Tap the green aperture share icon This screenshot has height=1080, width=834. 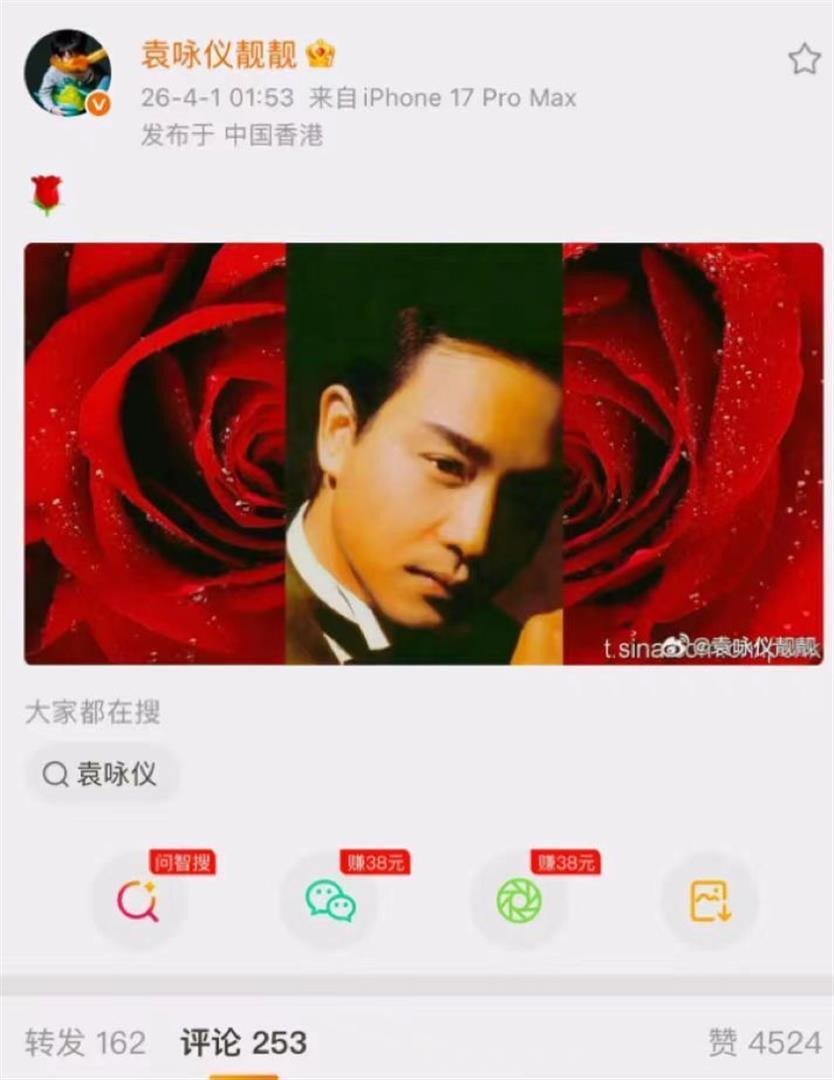520,901
